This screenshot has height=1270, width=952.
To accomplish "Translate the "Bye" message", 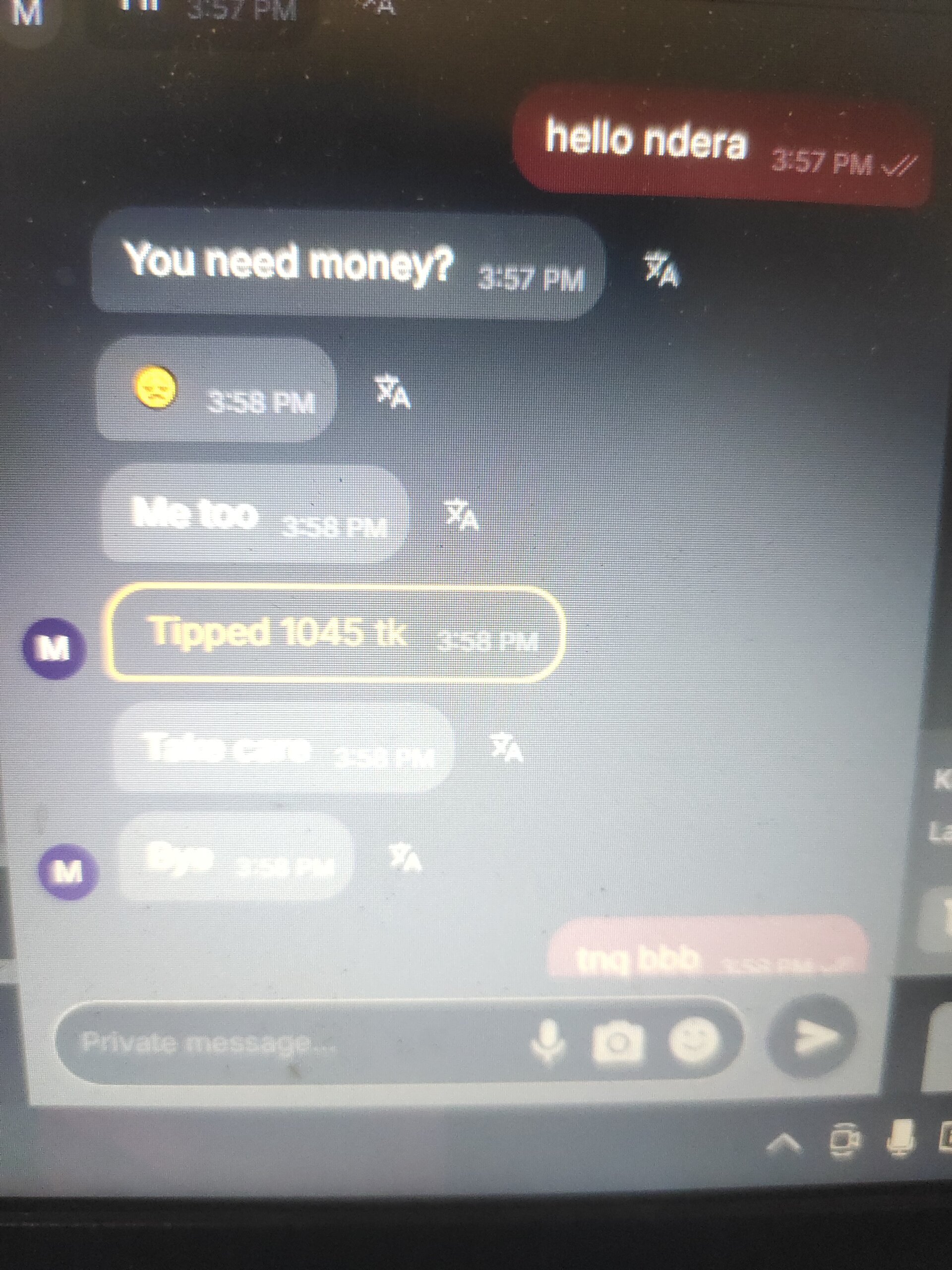I will coord(405,857).
